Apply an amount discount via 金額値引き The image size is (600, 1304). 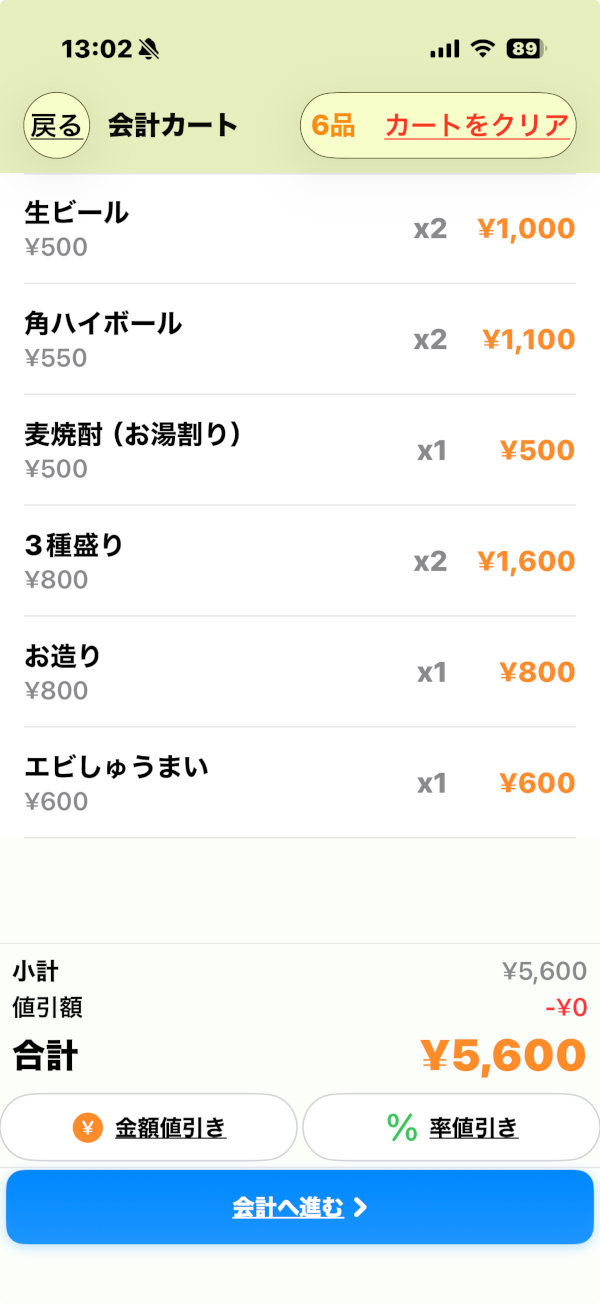(149, 1127)
